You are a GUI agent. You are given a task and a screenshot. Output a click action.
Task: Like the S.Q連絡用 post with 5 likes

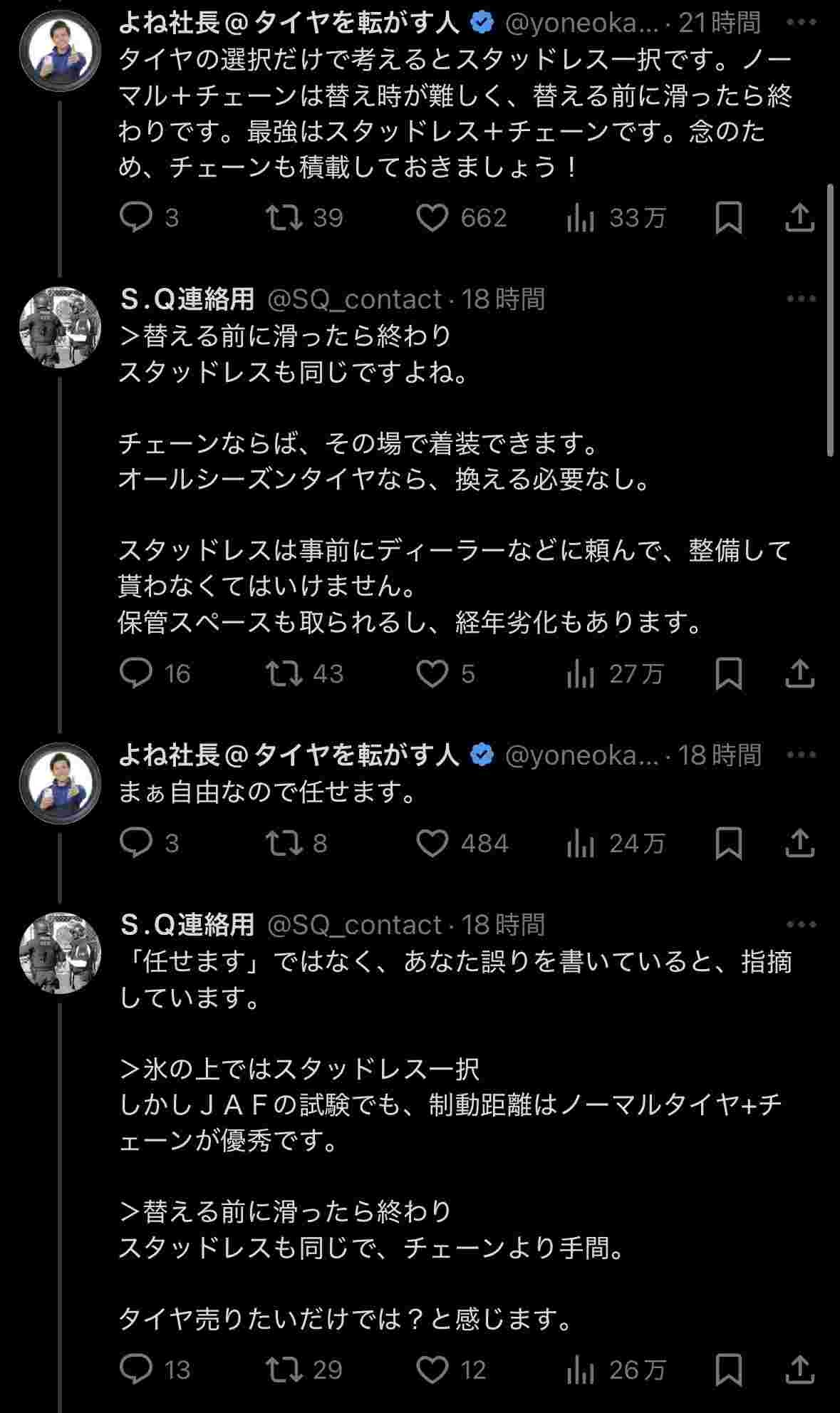pos(432,673)
